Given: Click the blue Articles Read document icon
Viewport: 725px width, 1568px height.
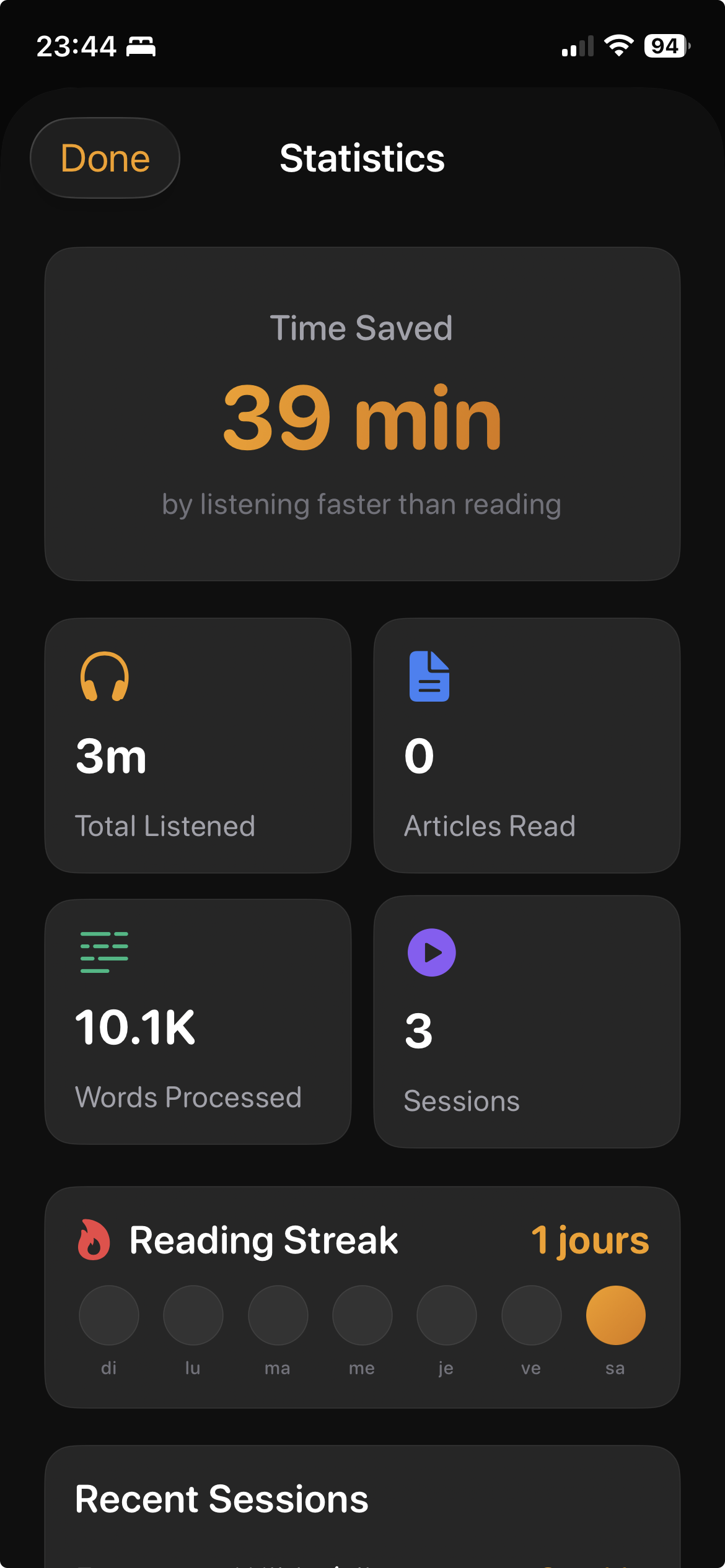Looking at the screenshot, I should (430, 677).
